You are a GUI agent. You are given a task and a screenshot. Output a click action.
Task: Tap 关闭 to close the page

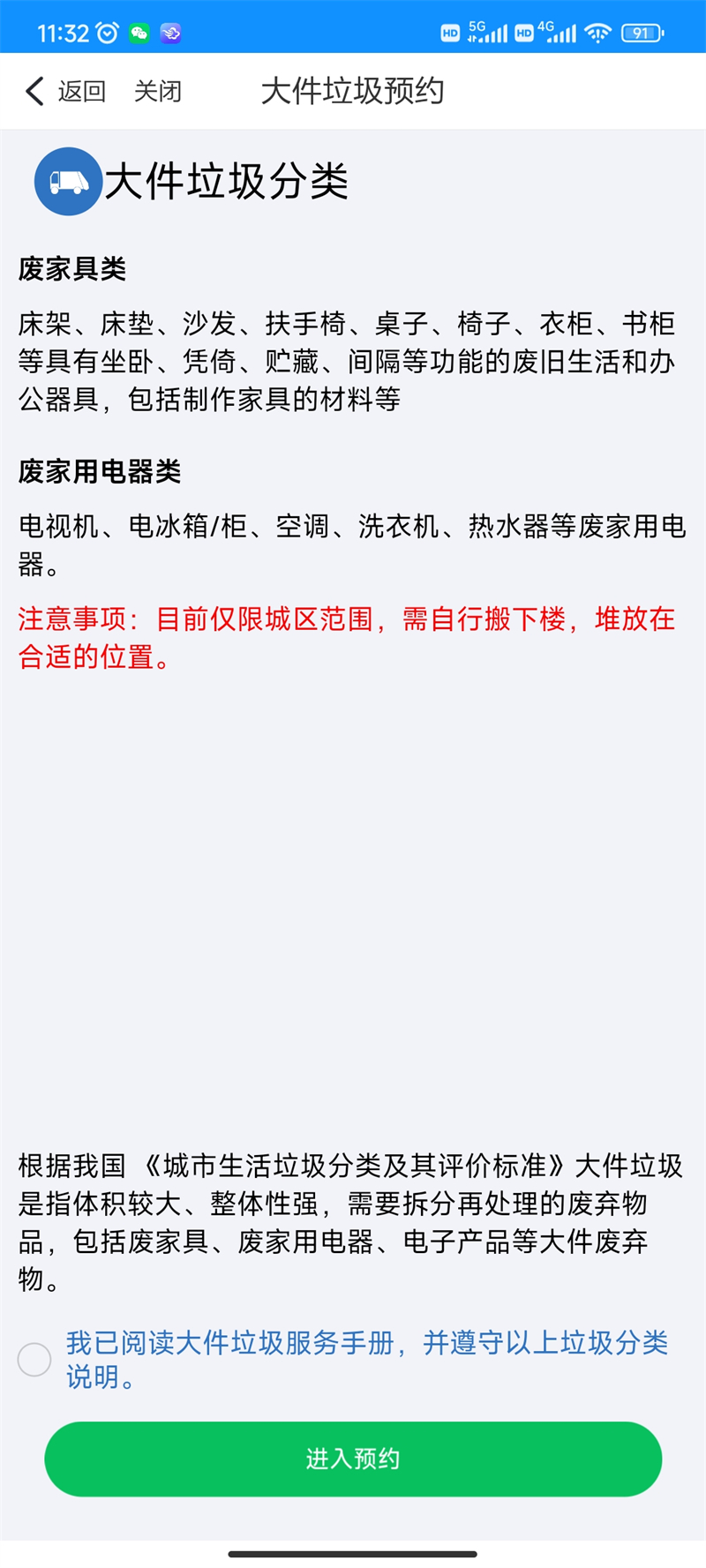[158, 91]
